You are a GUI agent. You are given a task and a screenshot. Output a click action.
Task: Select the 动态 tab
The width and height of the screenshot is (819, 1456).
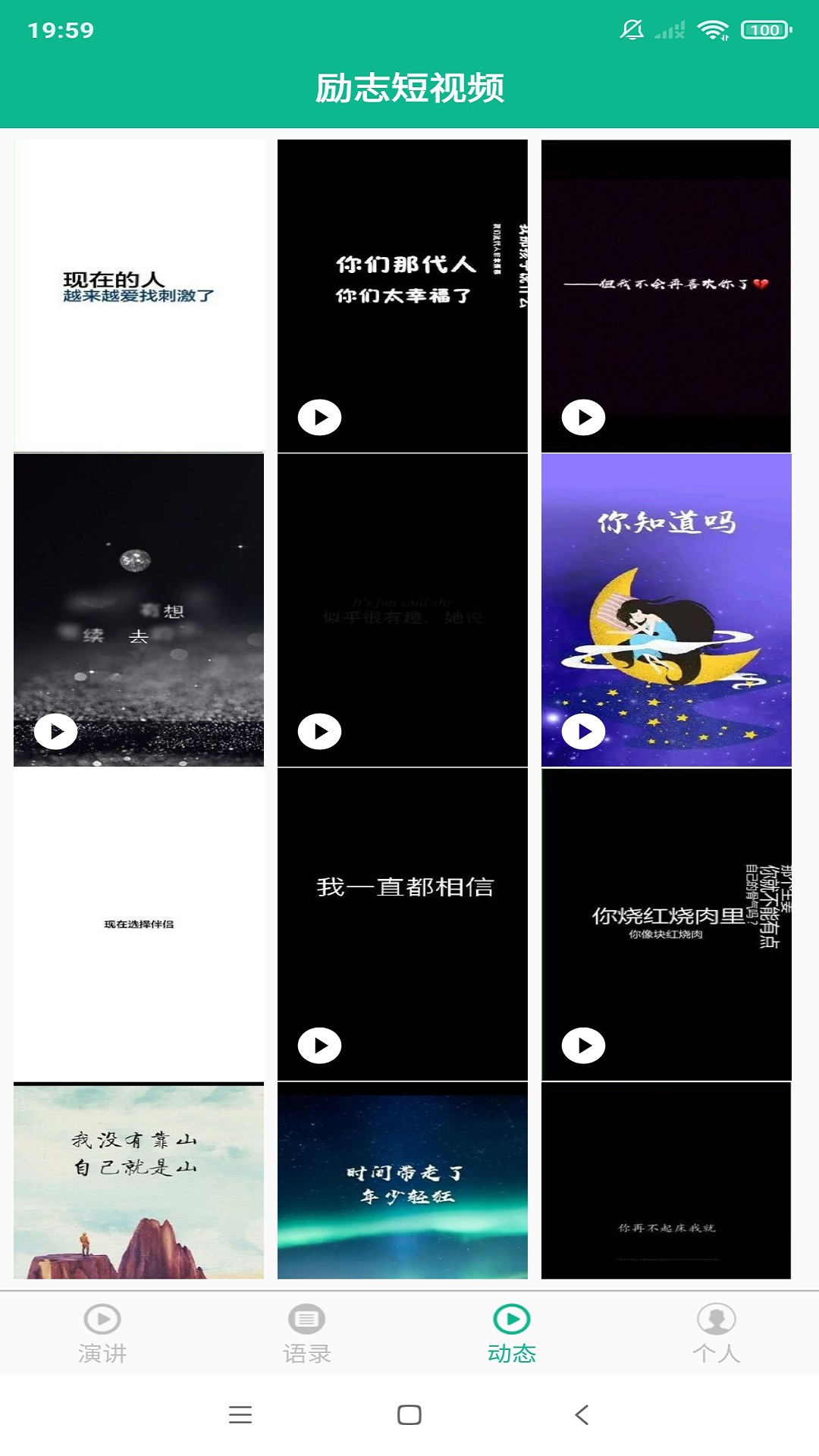(x=512, y=1333)
